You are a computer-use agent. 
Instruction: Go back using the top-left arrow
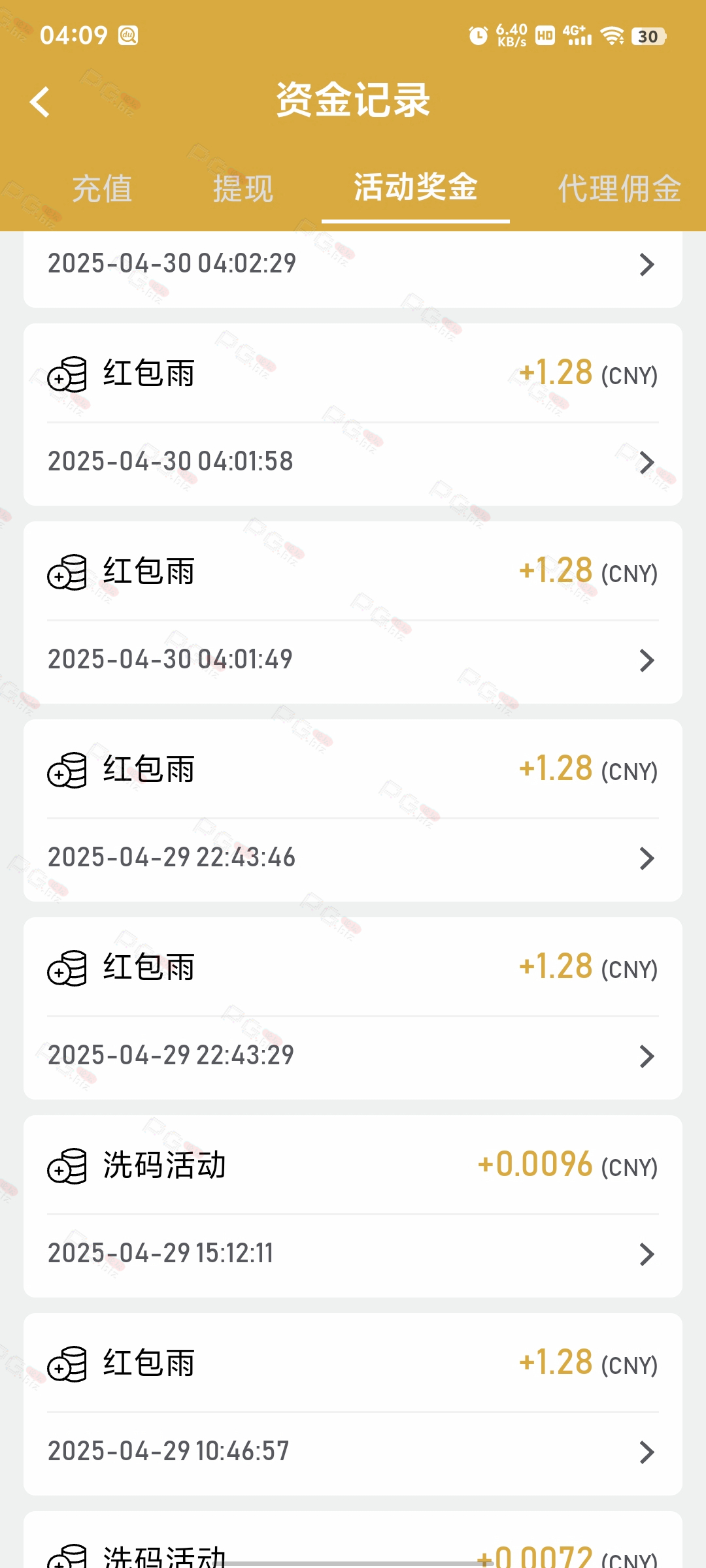click(40, 102)
